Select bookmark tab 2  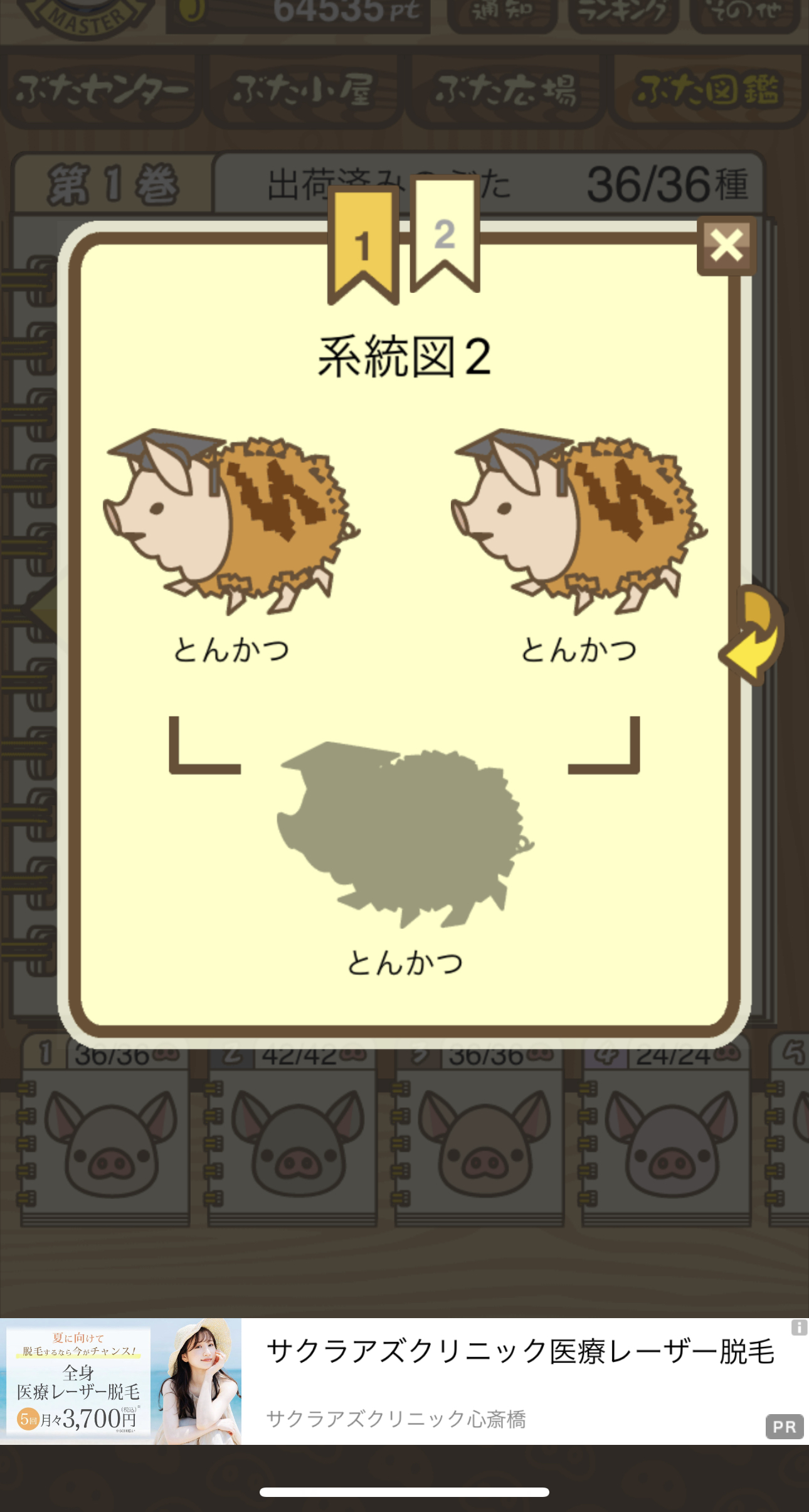445,233
